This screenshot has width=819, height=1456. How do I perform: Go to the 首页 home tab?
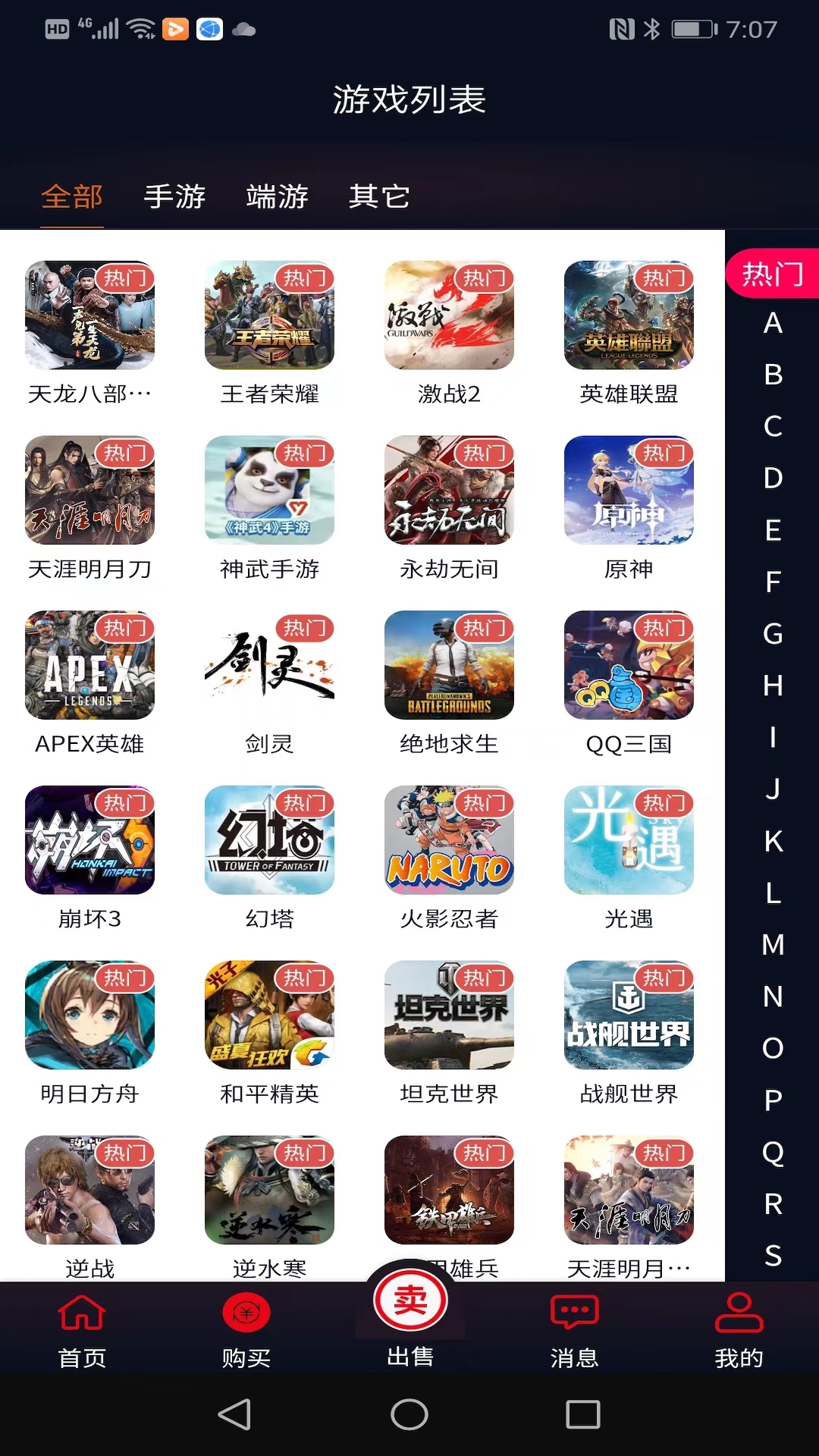point(82,1331)
